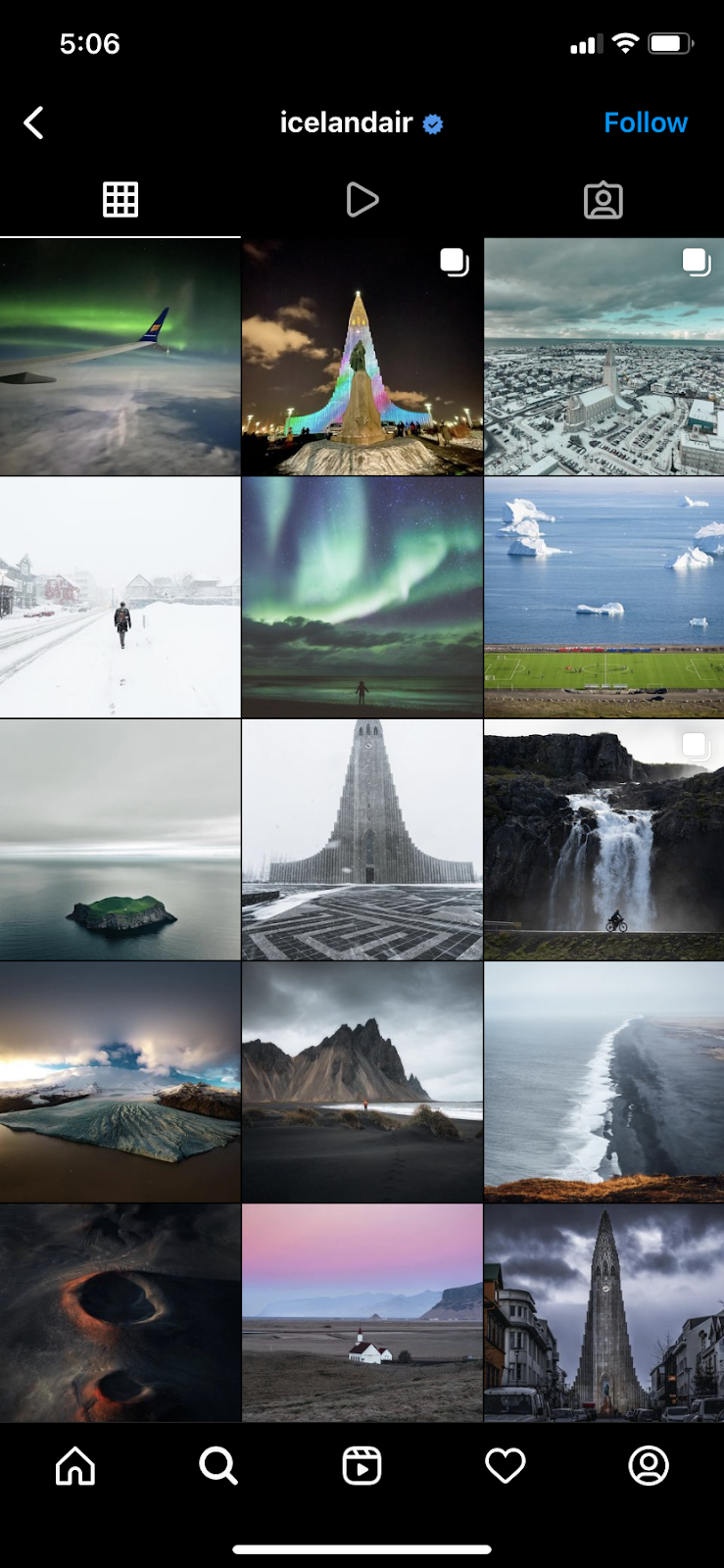Open the waterfall with cyclist post
The width and height of the screenshot is (724, 1568).
[x=603, y=840]
